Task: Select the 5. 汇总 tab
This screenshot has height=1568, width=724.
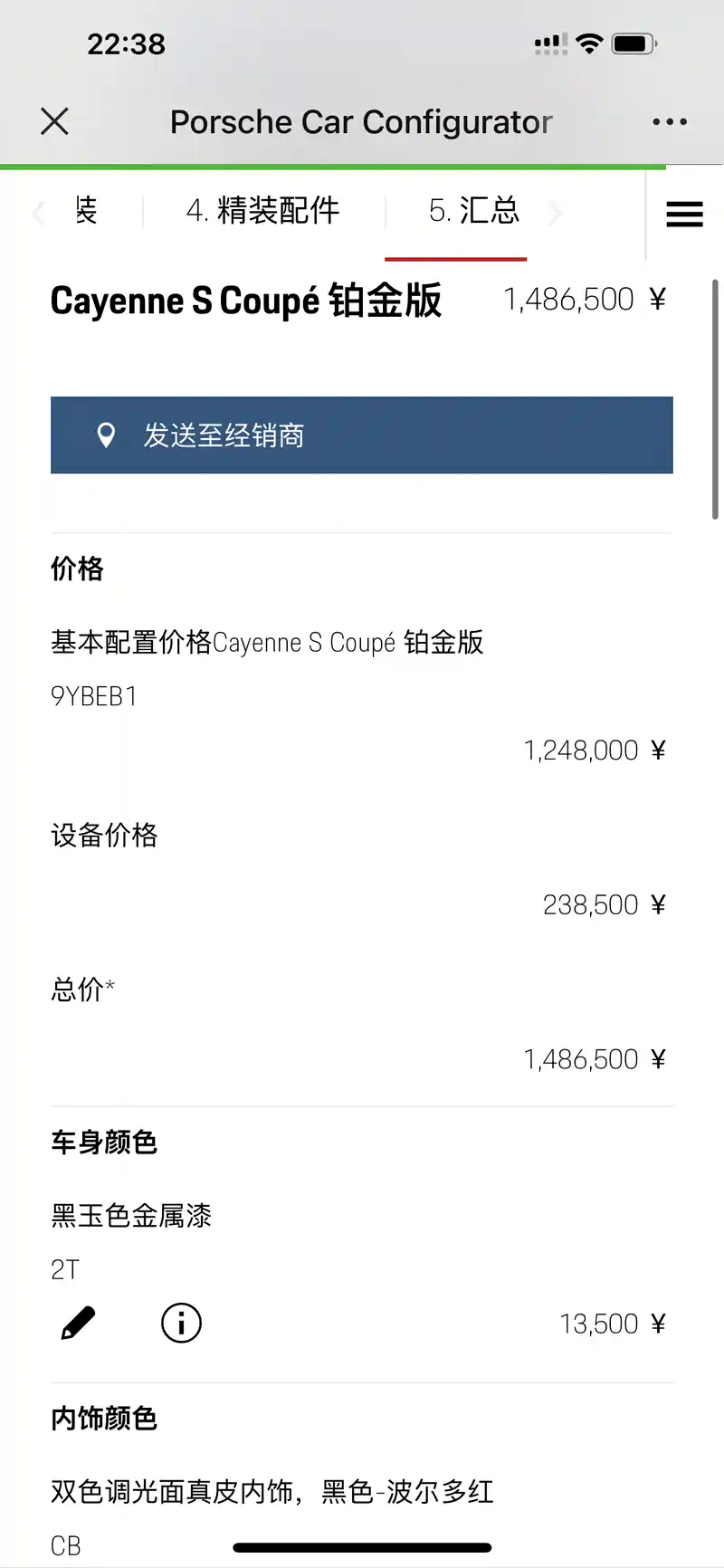Action: click(x=473, y=211)
